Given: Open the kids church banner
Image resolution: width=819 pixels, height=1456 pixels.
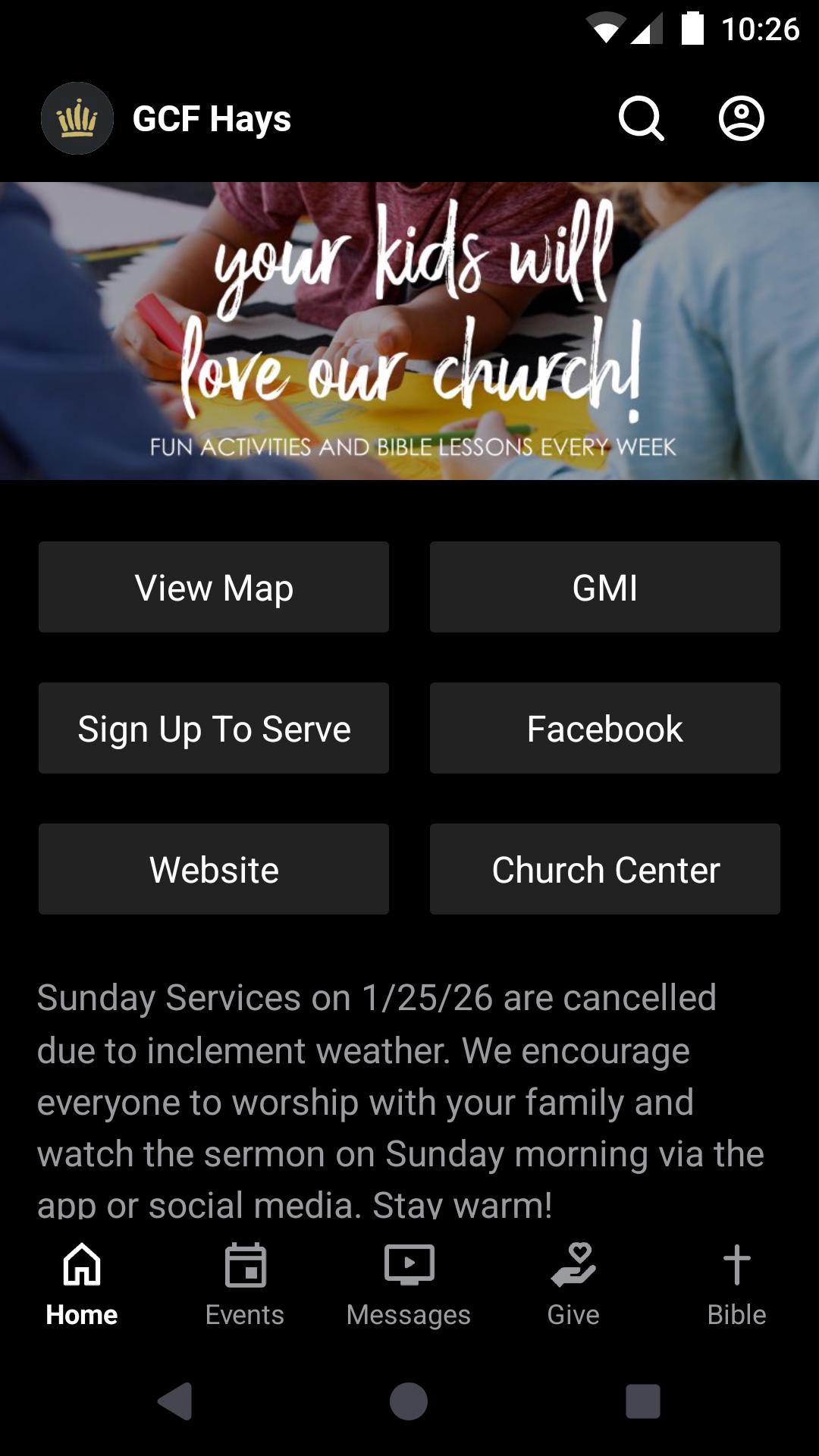Looking at the screenshot, I should coord(409,331).
